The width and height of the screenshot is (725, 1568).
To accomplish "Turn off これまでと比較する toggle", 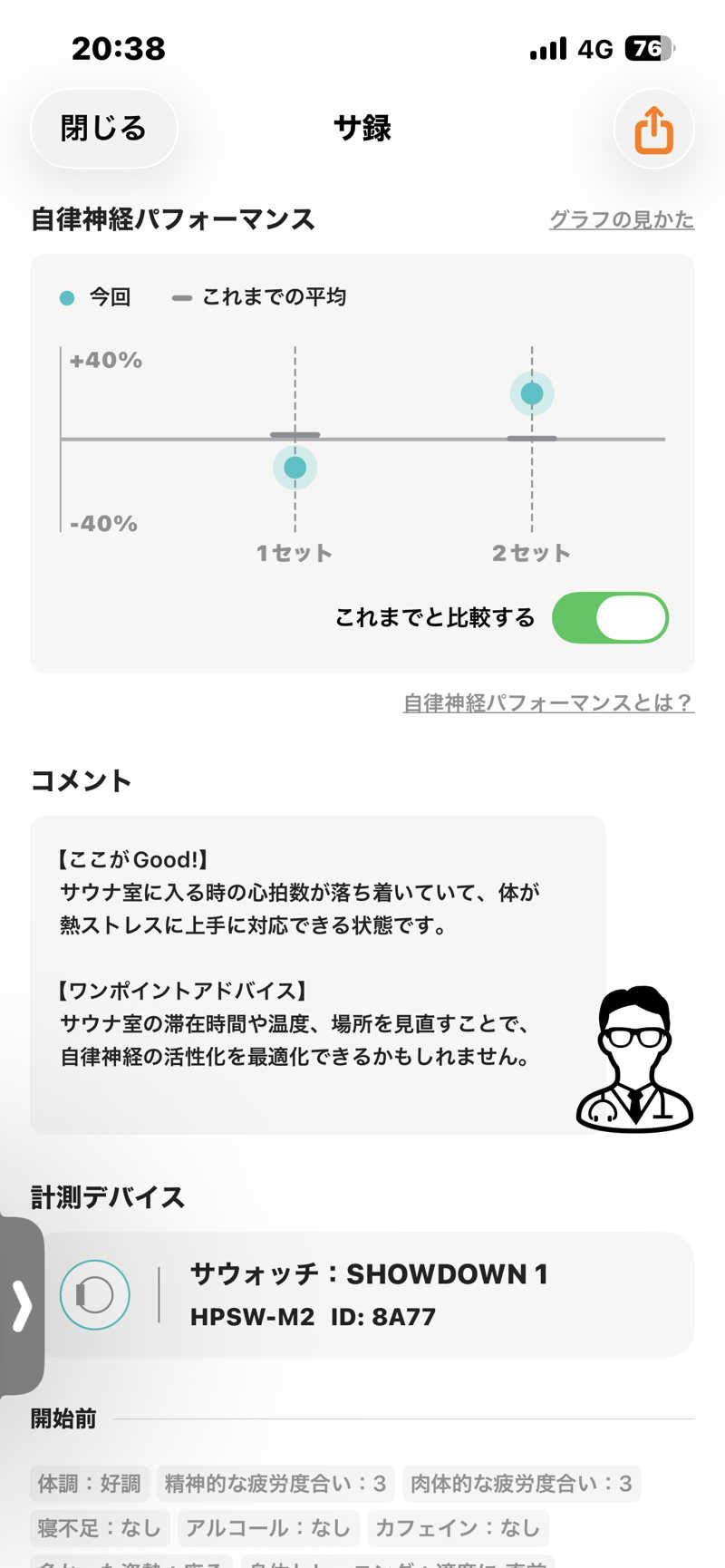I will coord(610,618).
